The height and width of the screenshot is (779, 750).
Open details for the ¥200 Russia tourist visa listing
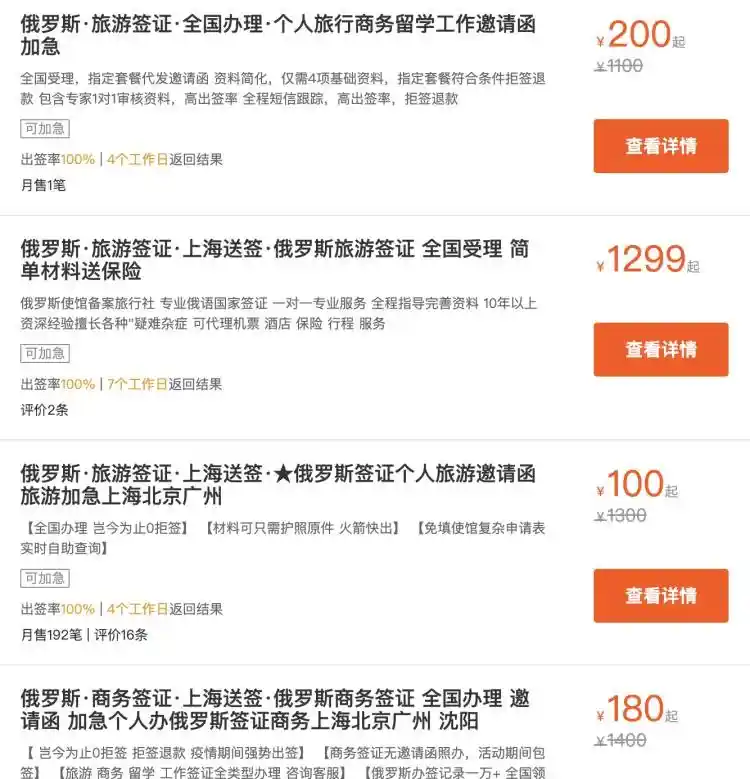(661, 145)
